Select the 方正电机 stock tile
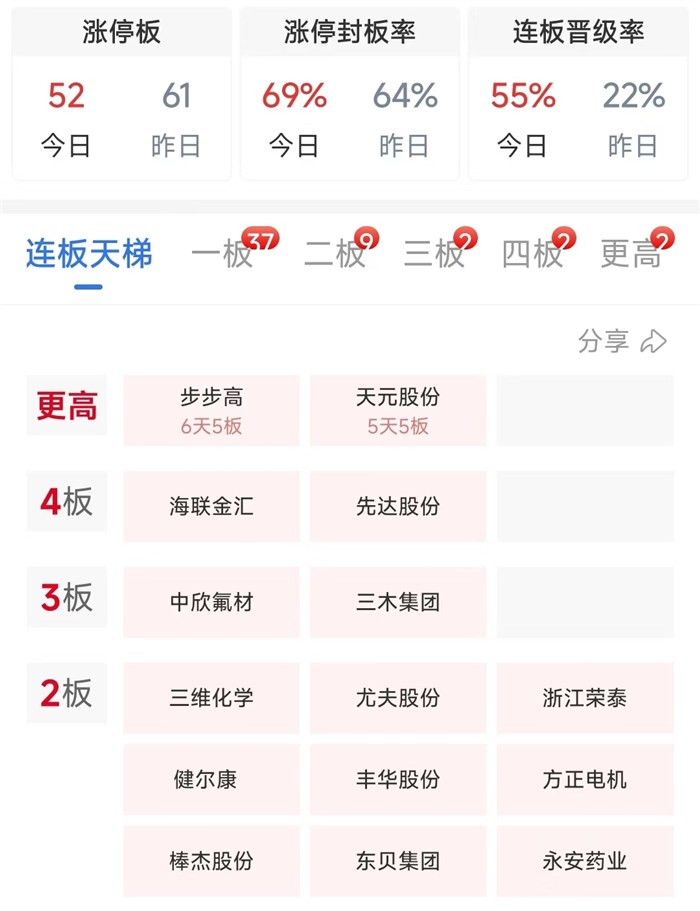700x911 pixels. 585,779
